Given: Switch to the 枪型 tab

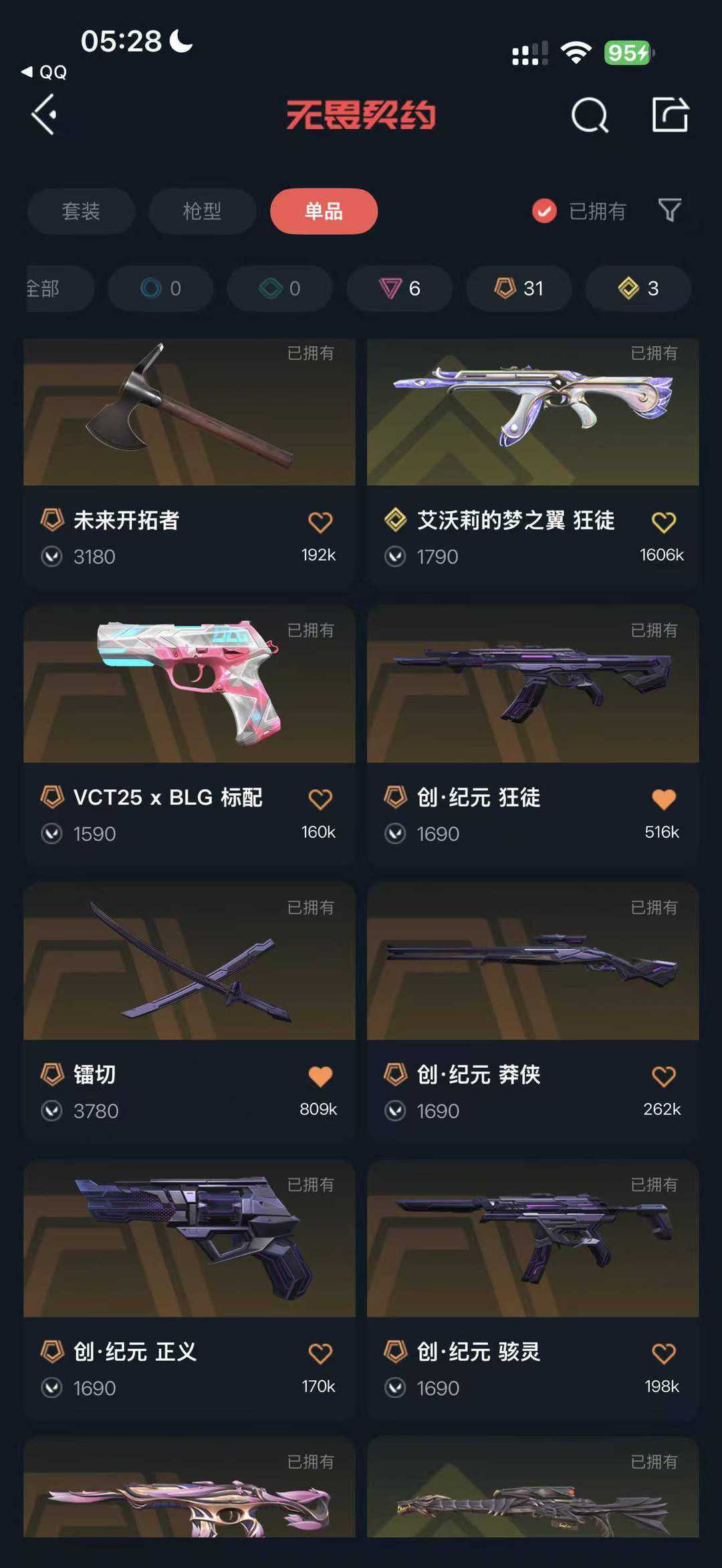Looking at the screenshot, I should (202, 211).
